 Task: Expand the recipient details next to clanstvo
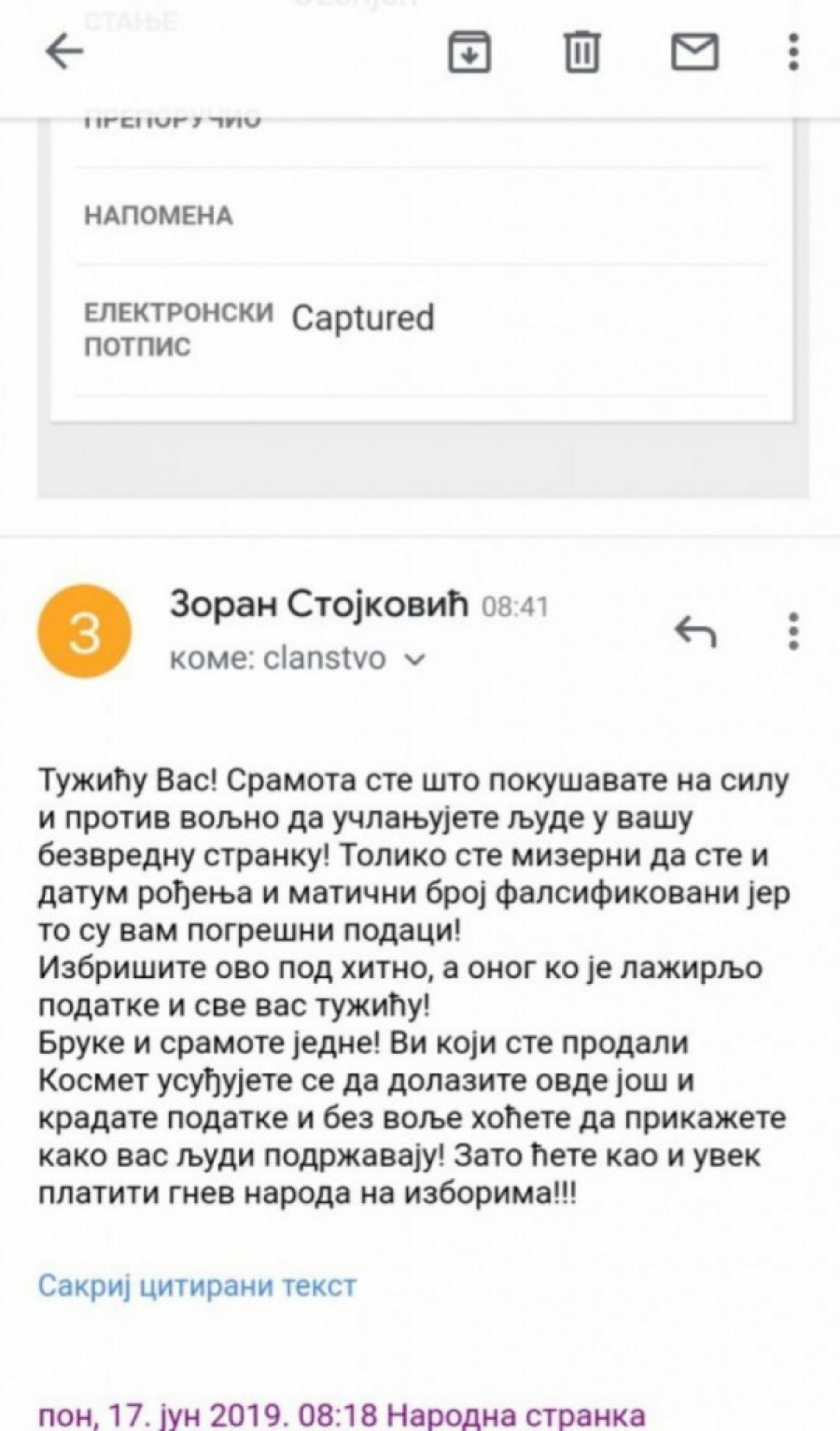pos(414,660)
